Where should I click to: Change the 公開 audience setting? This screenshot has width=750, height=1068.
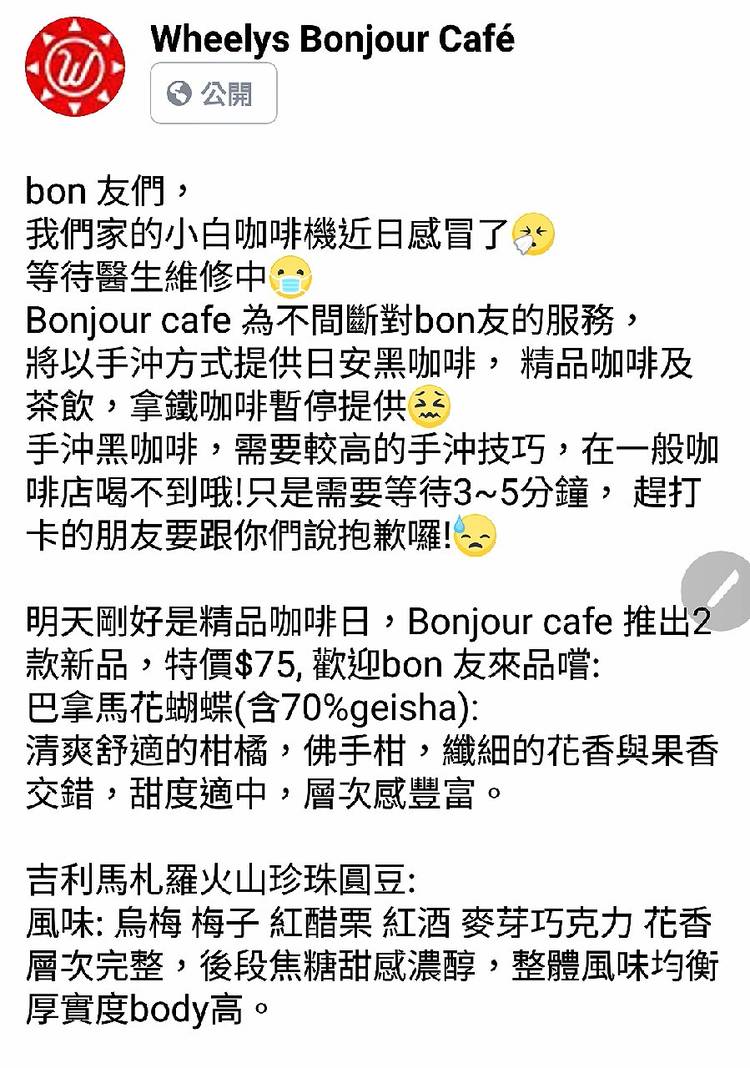[213, 94]
